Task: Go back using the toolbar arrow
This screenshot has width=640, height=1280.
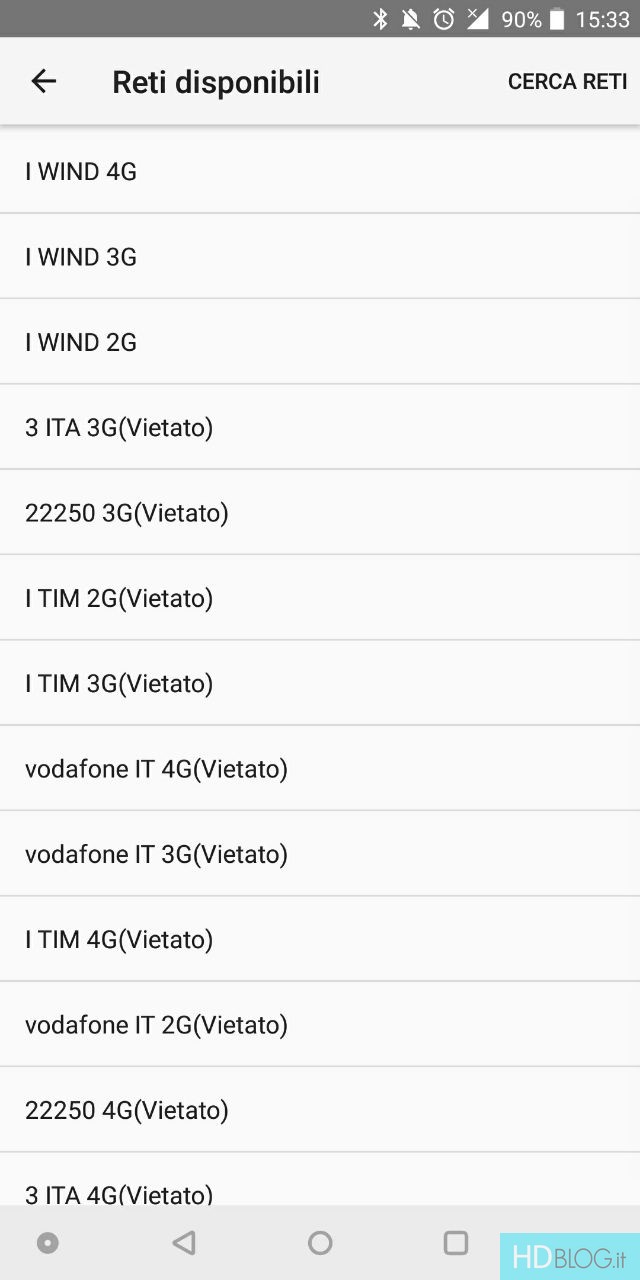Action: point(44,82)
